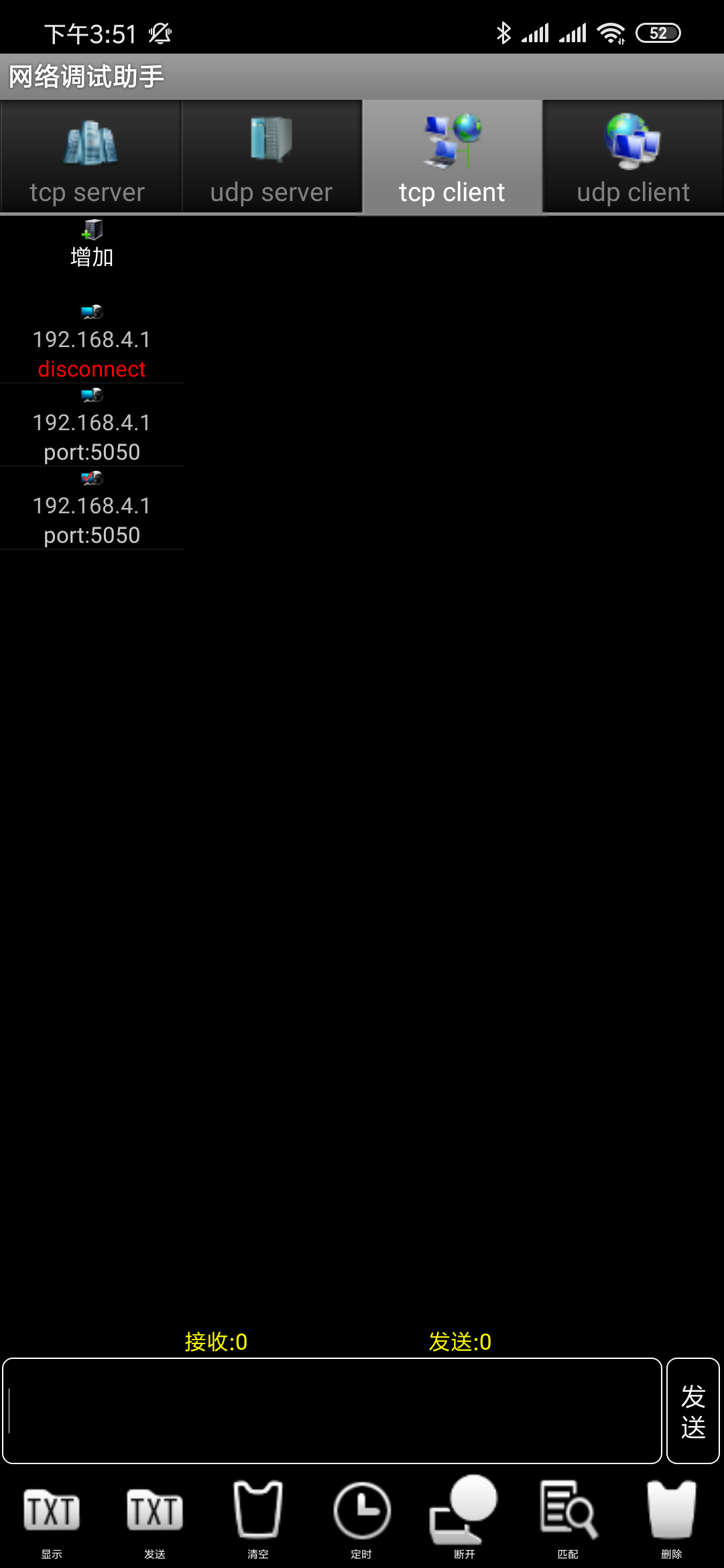Select the disconnected 192.168.4.1 entry
This screenshot has width=724, height=1568.
(92, 342)
